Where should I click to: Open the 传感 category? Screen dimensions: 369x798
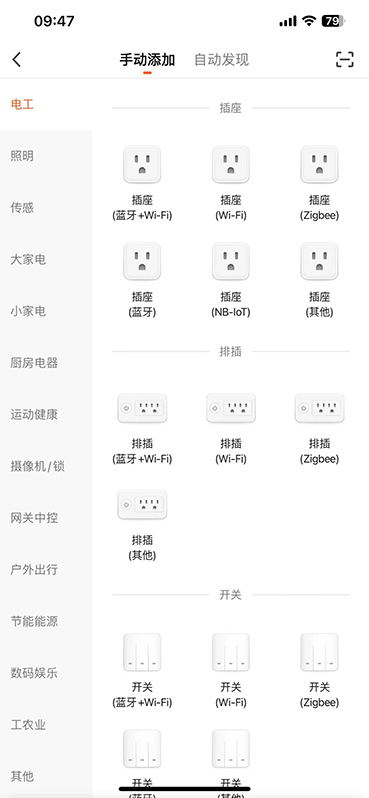click(x=22, y=208)
